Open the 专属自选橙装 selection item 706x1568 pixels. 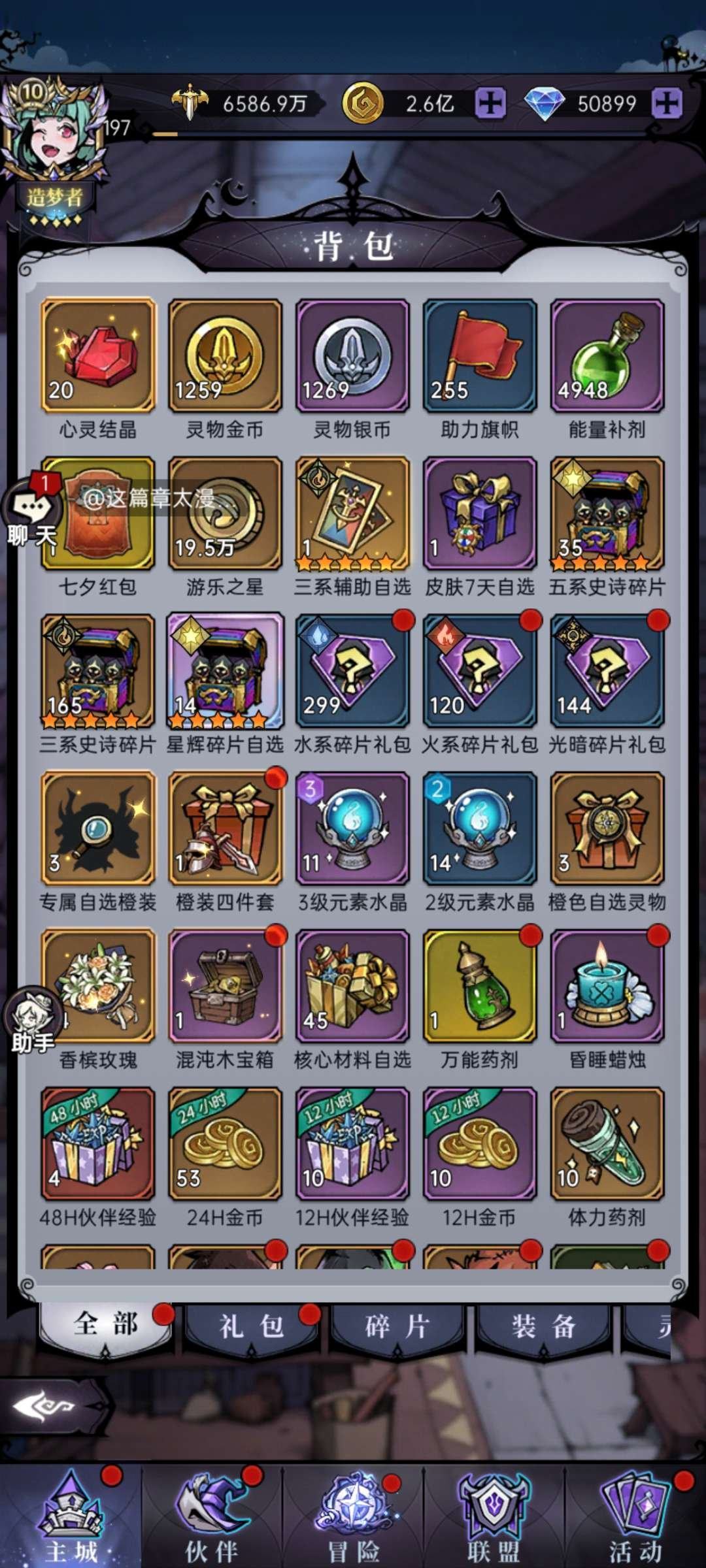point(97,830)
